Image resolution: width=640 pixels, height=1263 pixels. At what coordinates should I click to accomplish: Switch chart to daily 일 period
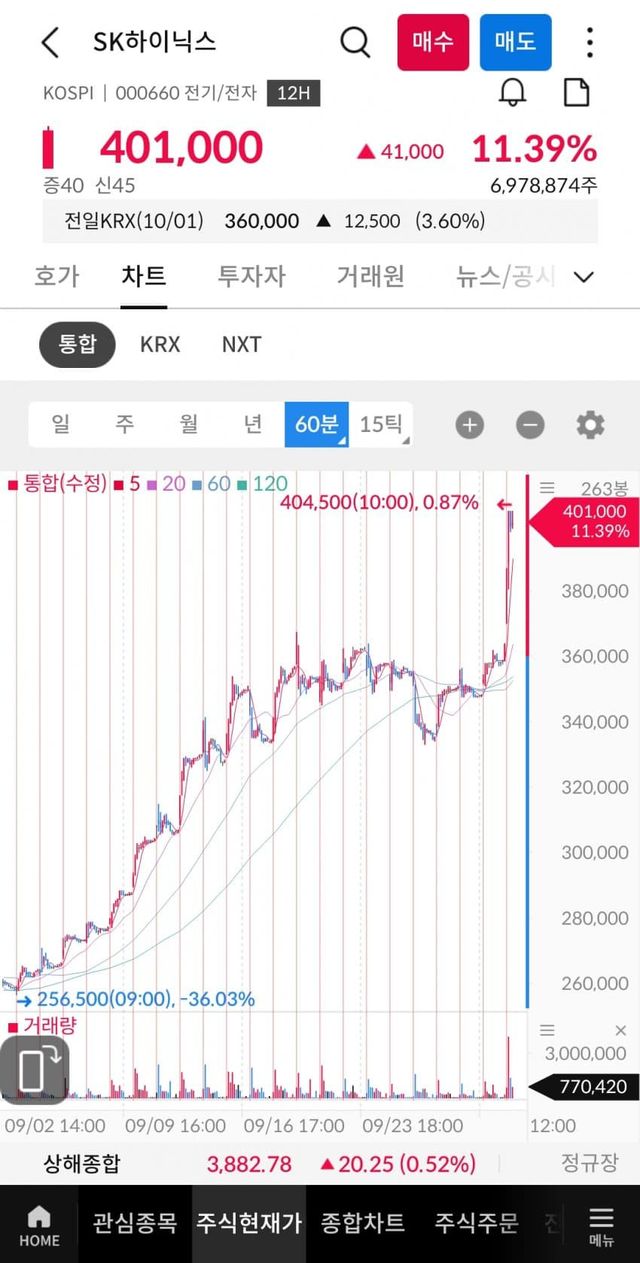click(61, 424)
